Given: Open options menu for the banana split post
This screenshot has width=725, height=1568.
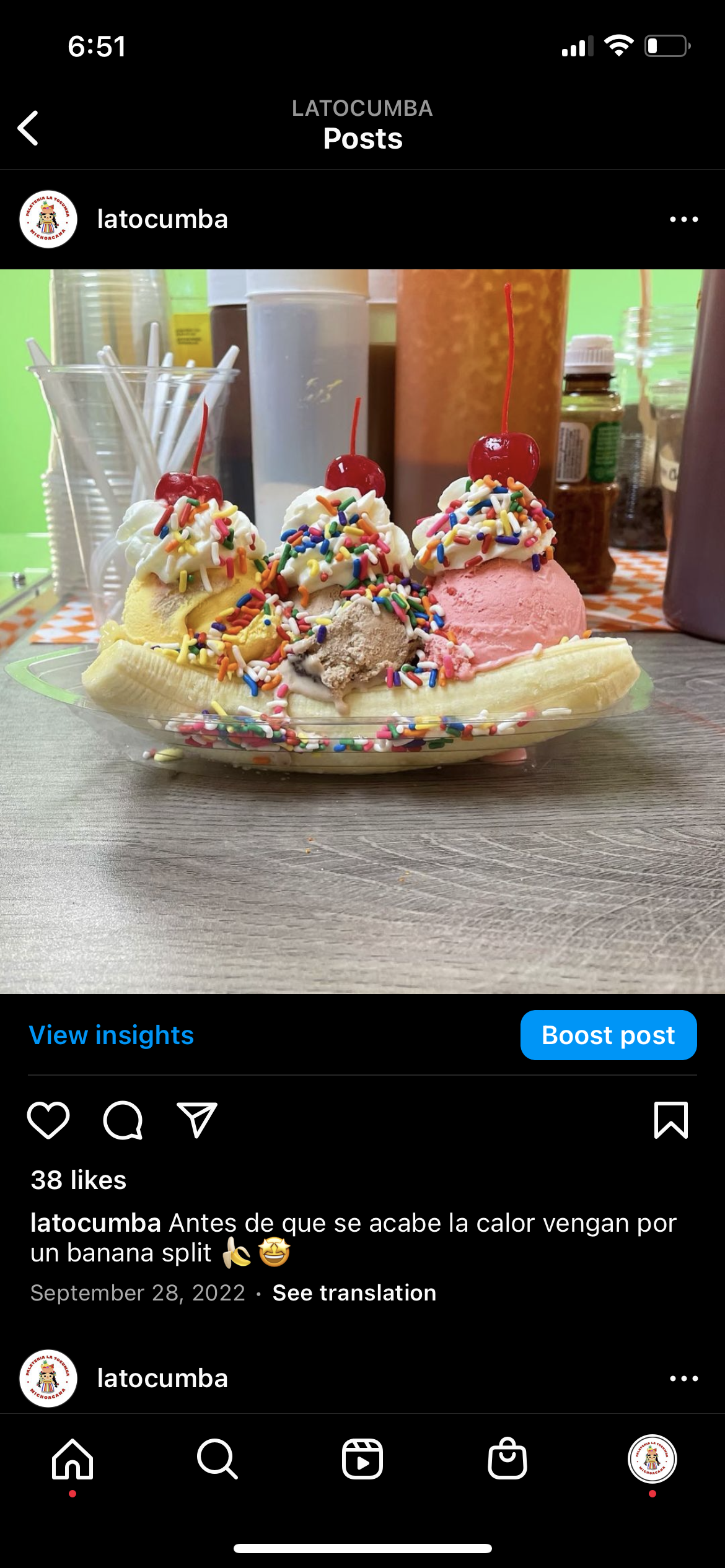Looking at the screenshot, I should click(x=683, y=219).
